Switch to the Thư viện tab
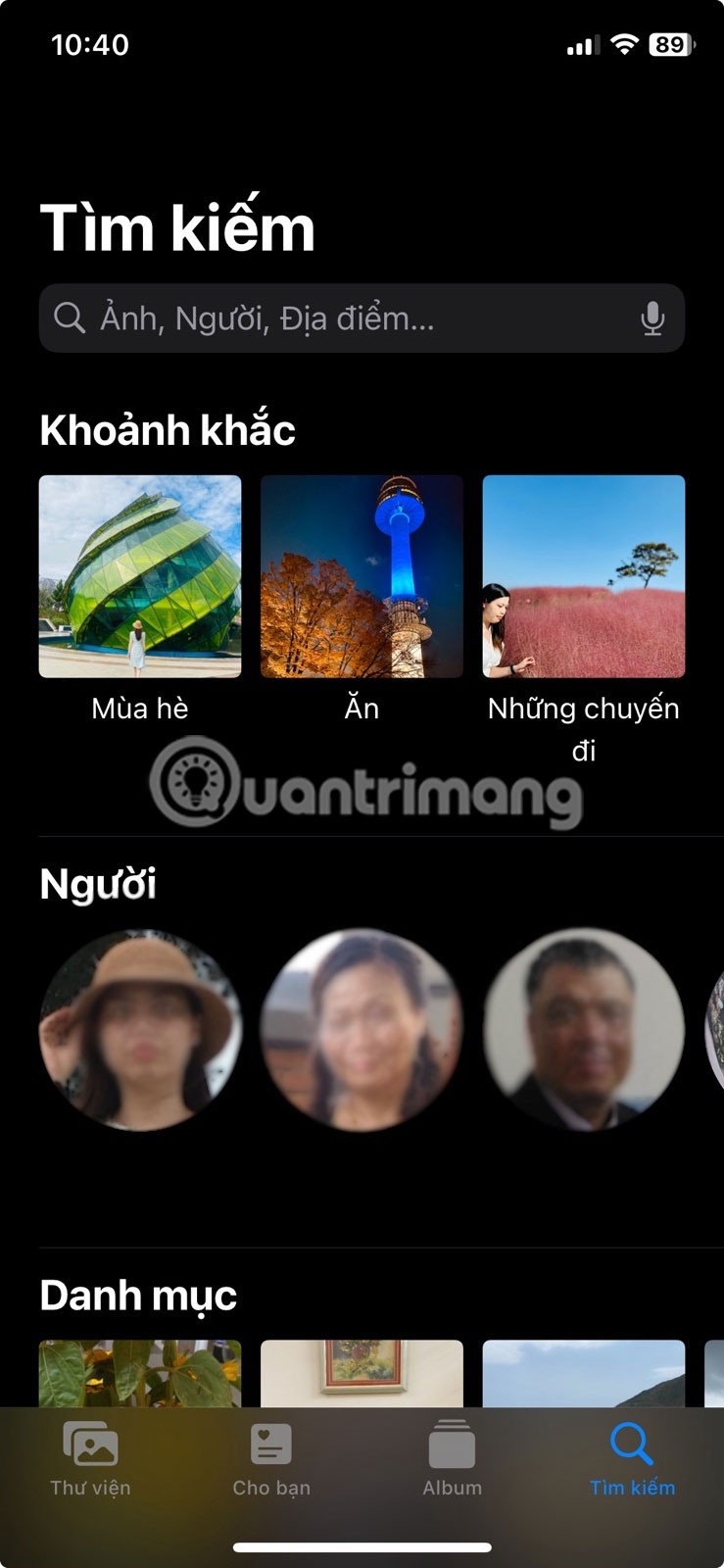The image size is (724, 1568). point(90,1458)
